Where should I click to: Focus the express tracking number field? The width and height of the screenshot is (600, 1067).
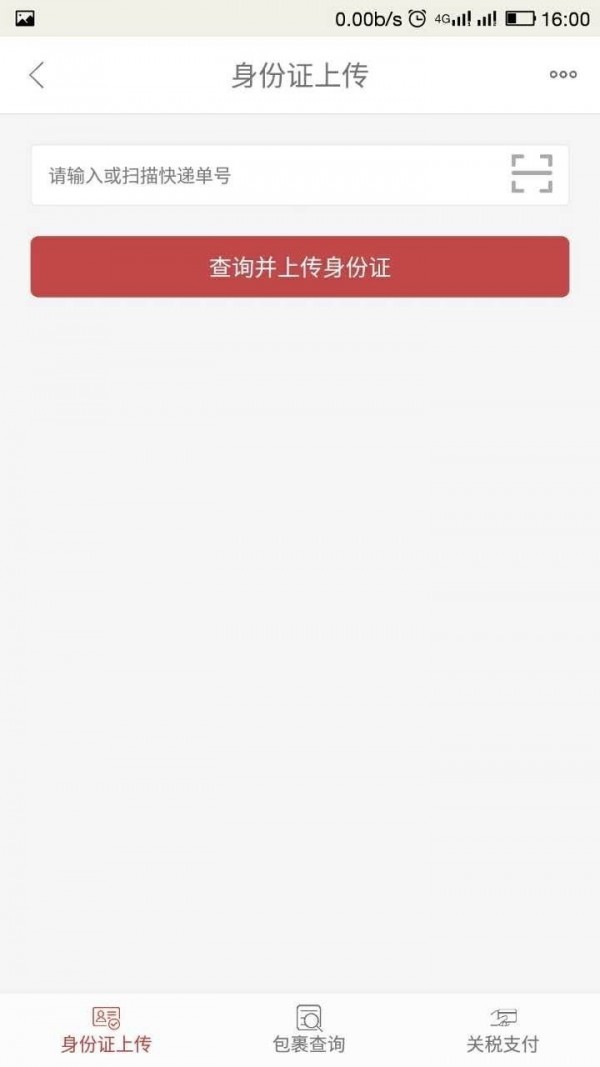pyautogui.click(x=265, y=176)
